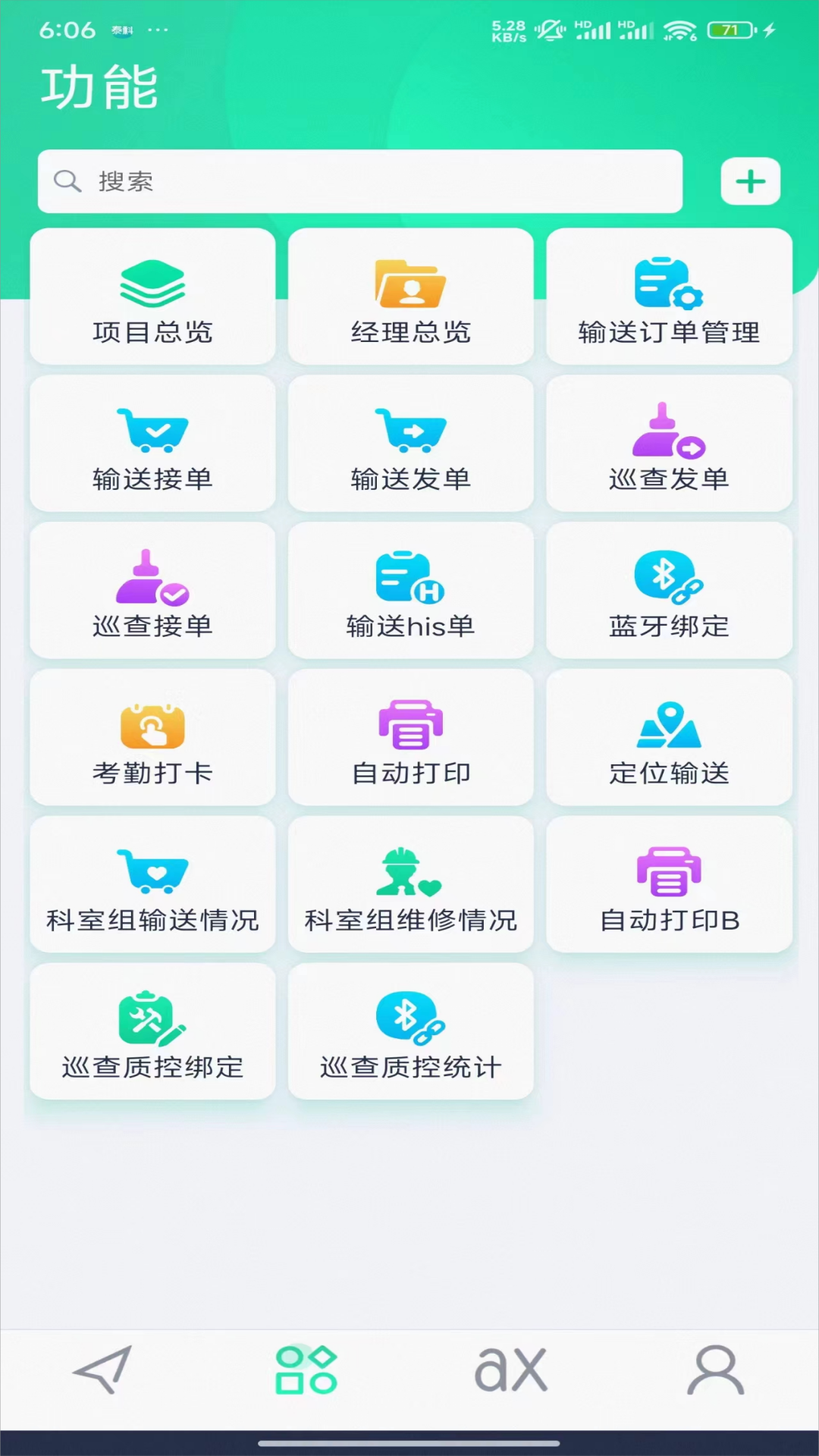Open 考勤打卡 attendance check-in
This screenshot has height=1456, width=819.
(x=152, y=737)
